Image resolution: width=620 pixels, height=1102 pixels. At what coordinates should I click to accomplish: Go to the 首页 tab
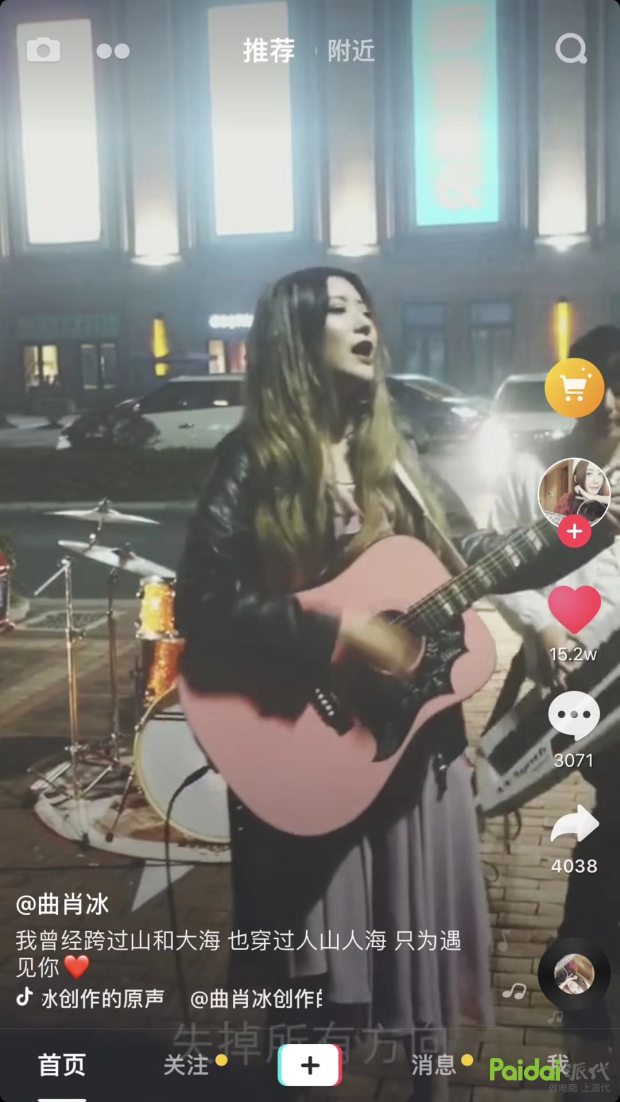62,1065
